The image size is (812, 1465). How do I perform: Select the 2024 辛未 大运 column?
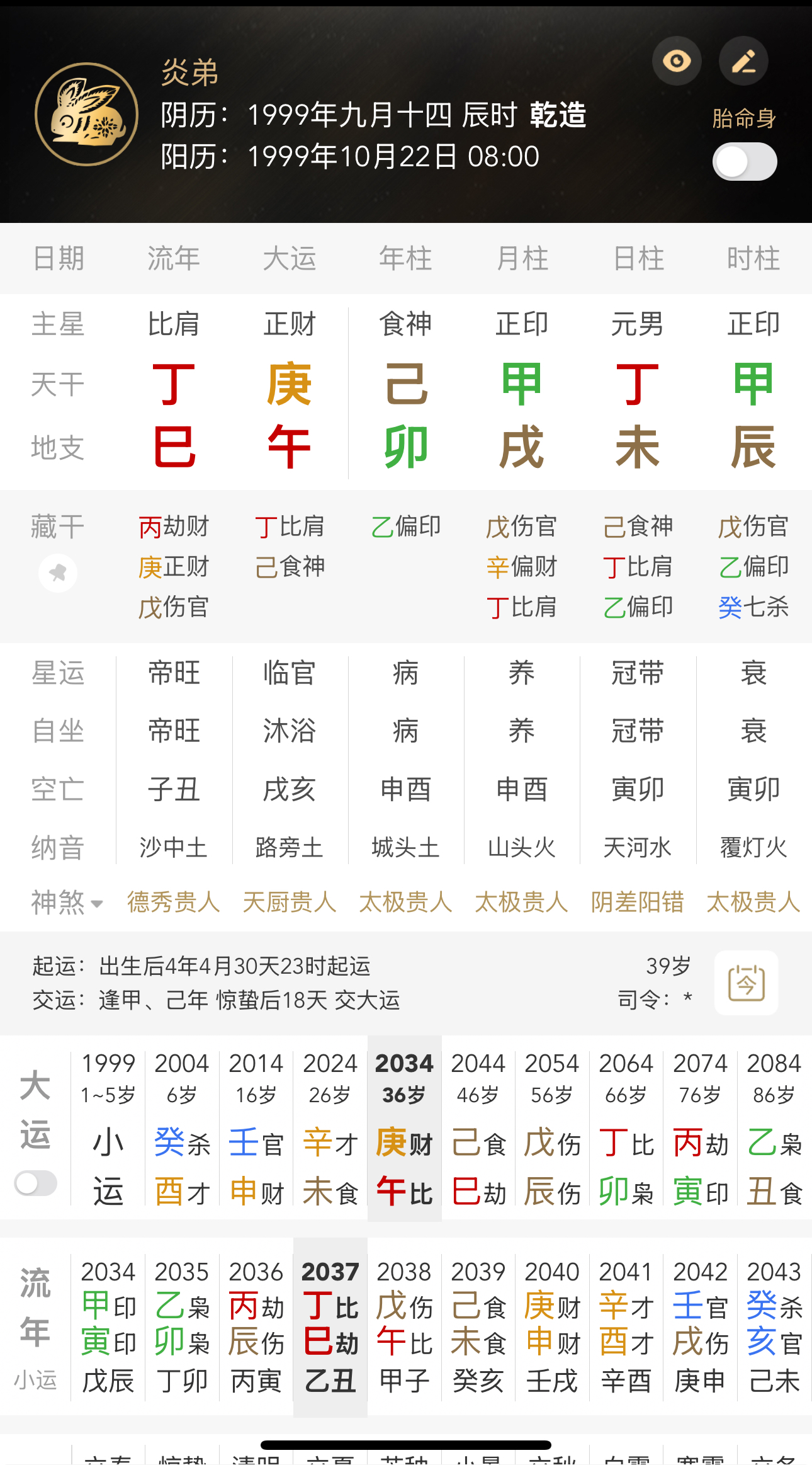tap(330, 1129)
